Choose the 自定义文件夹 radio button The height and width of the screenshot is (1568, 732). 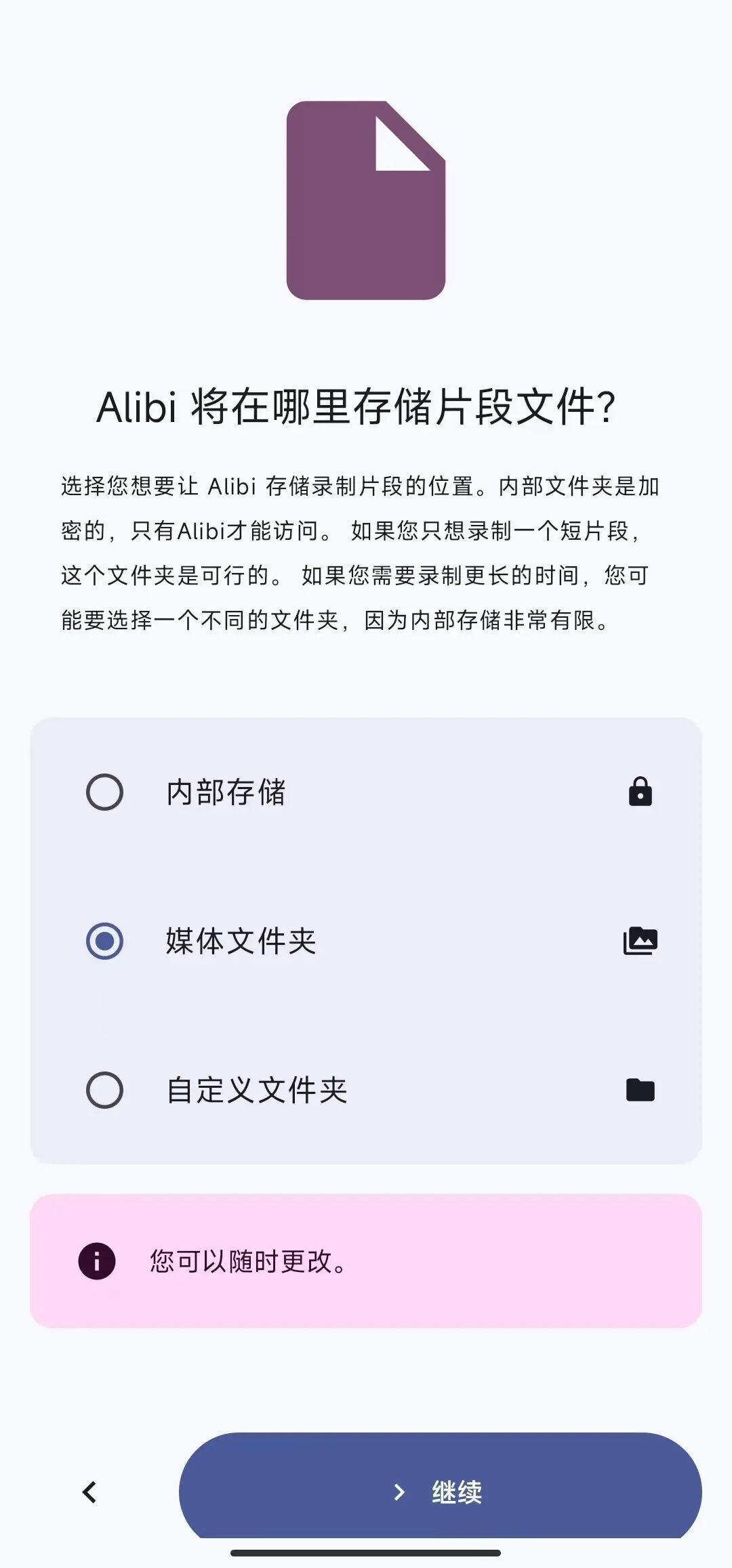(105, 1090)
